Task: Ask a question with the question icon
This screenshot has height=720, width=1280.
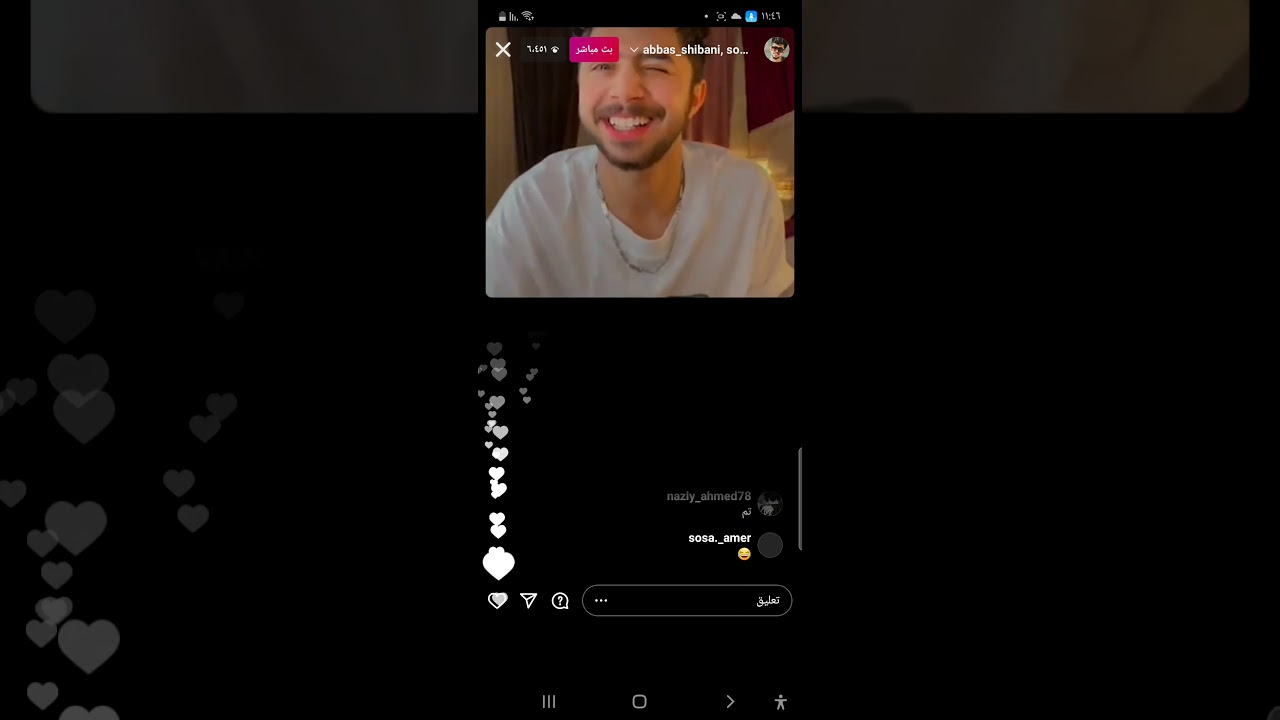Action: (x=560, y=601)
